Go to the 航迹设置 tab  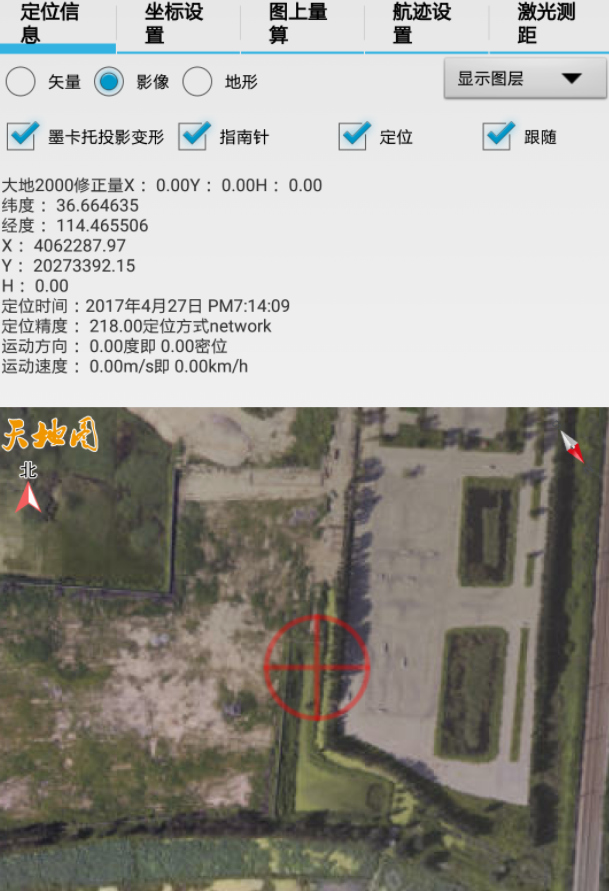point(426,25)
